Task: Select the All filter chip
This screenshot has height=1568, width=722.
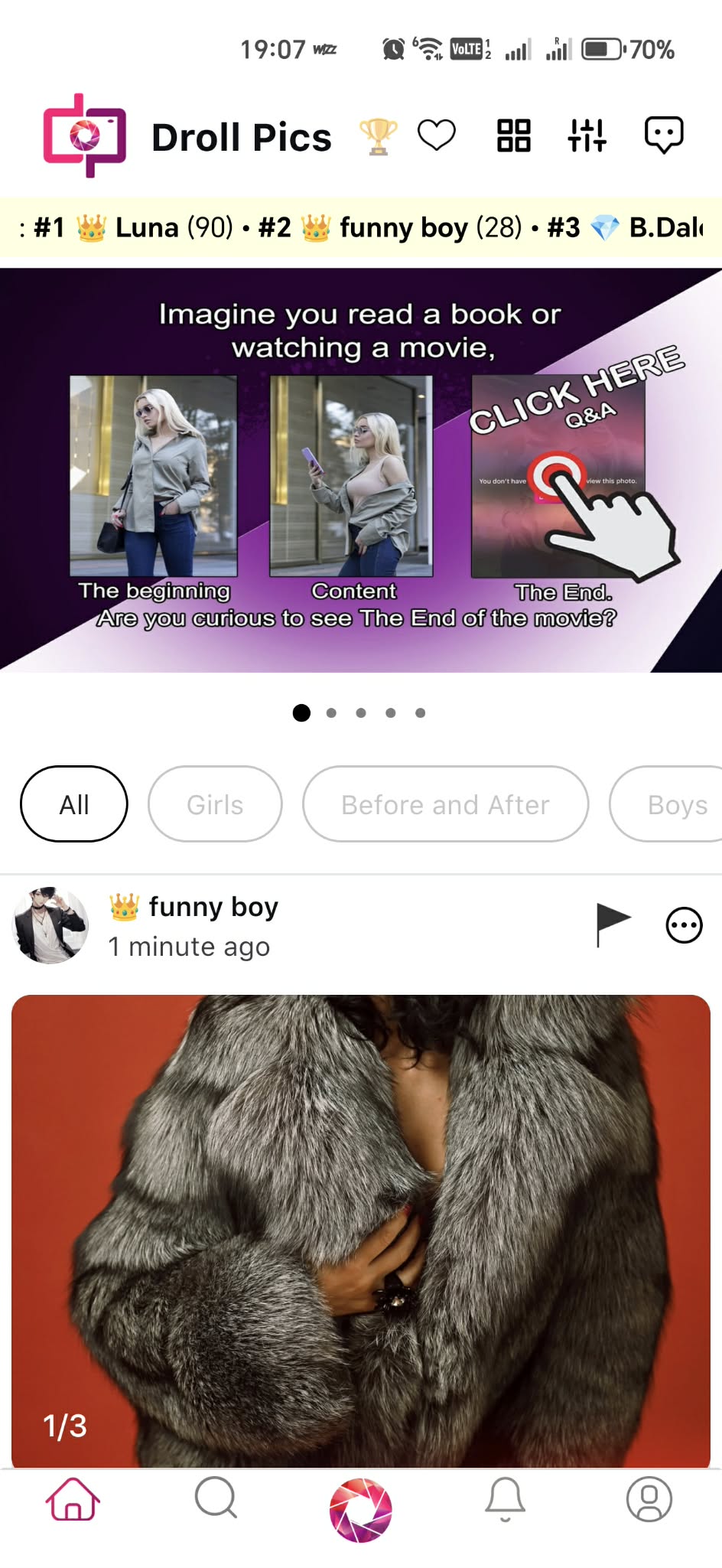Action: click(x=74, y=804)
